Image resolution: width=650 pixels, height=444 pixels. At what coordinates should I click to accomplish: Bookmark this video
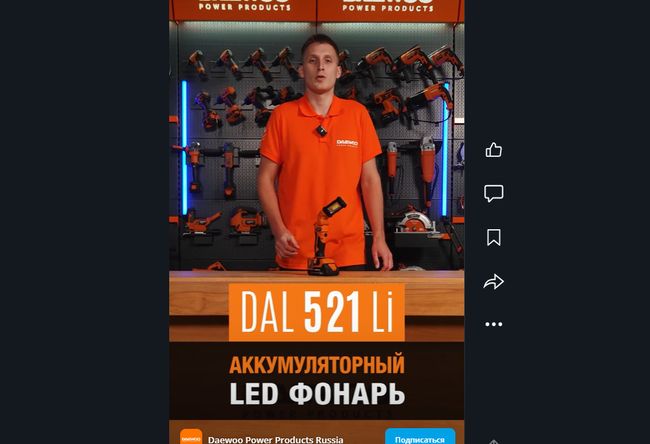pyautogui.click(x=493, y=237)
